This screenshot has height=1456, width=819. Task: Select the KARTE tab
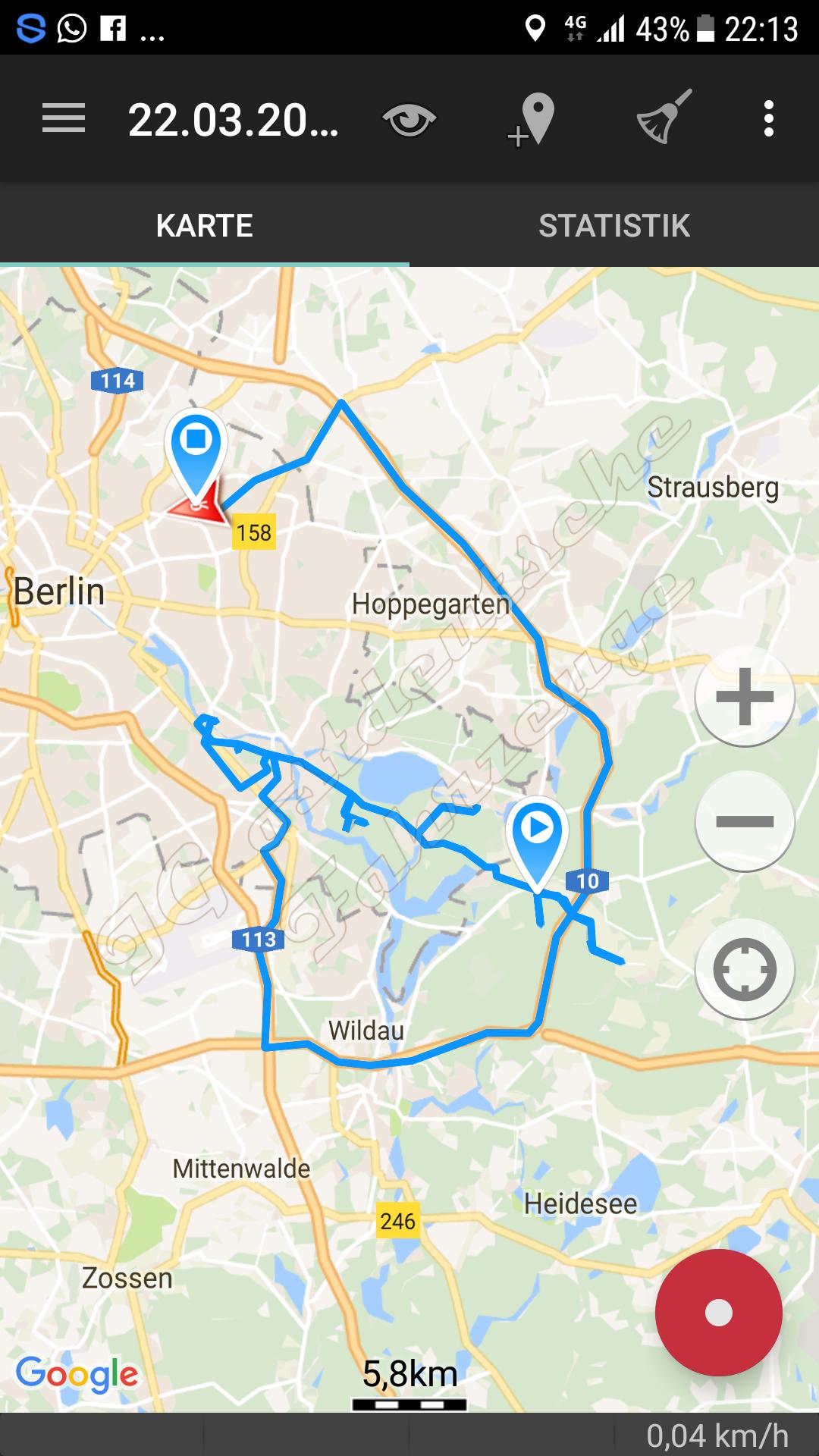(x=205, y=226)
